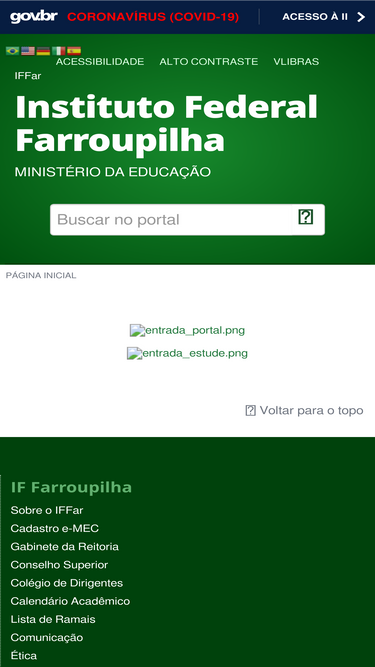Open the entrada_portal.png image link
This screenshot has height=667, width=375.
[187, 331]
